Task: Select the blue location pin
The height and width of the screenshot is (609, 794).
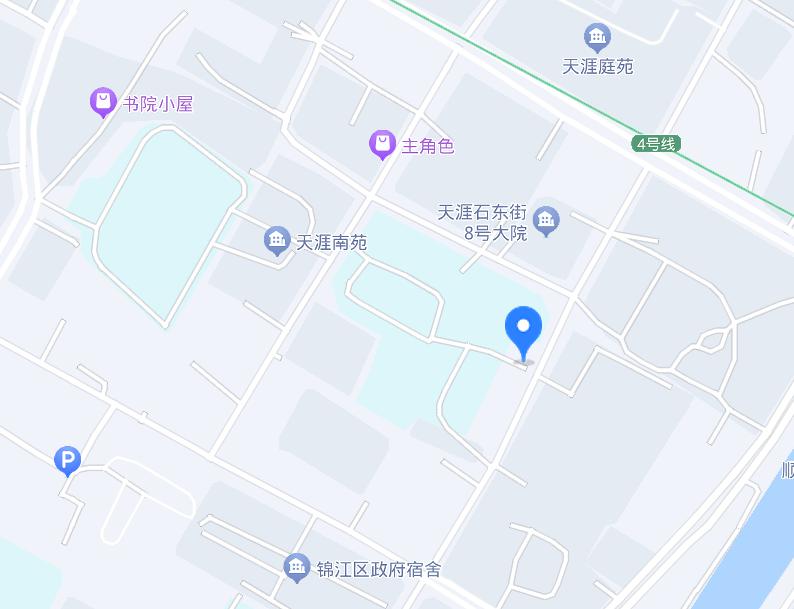Action: click(524, 333)
